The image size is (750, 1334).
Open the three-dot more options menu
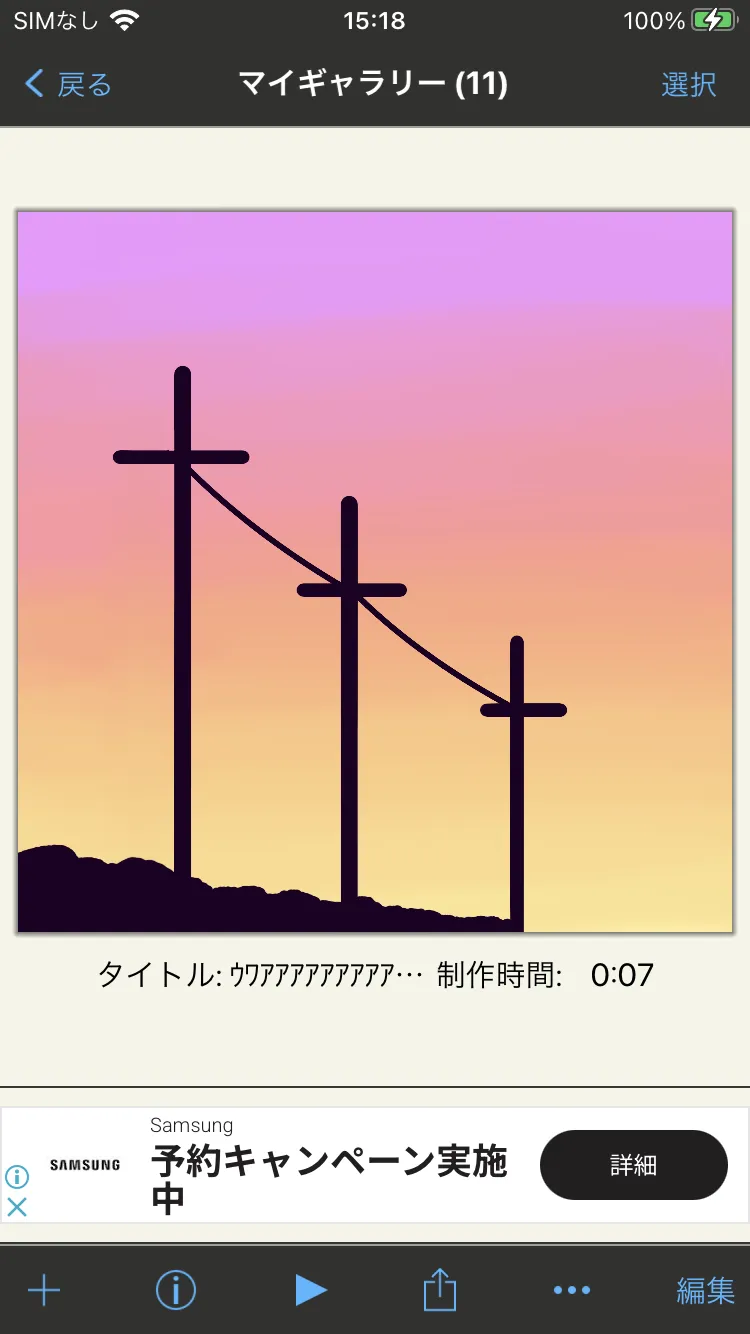(572, 1290)
